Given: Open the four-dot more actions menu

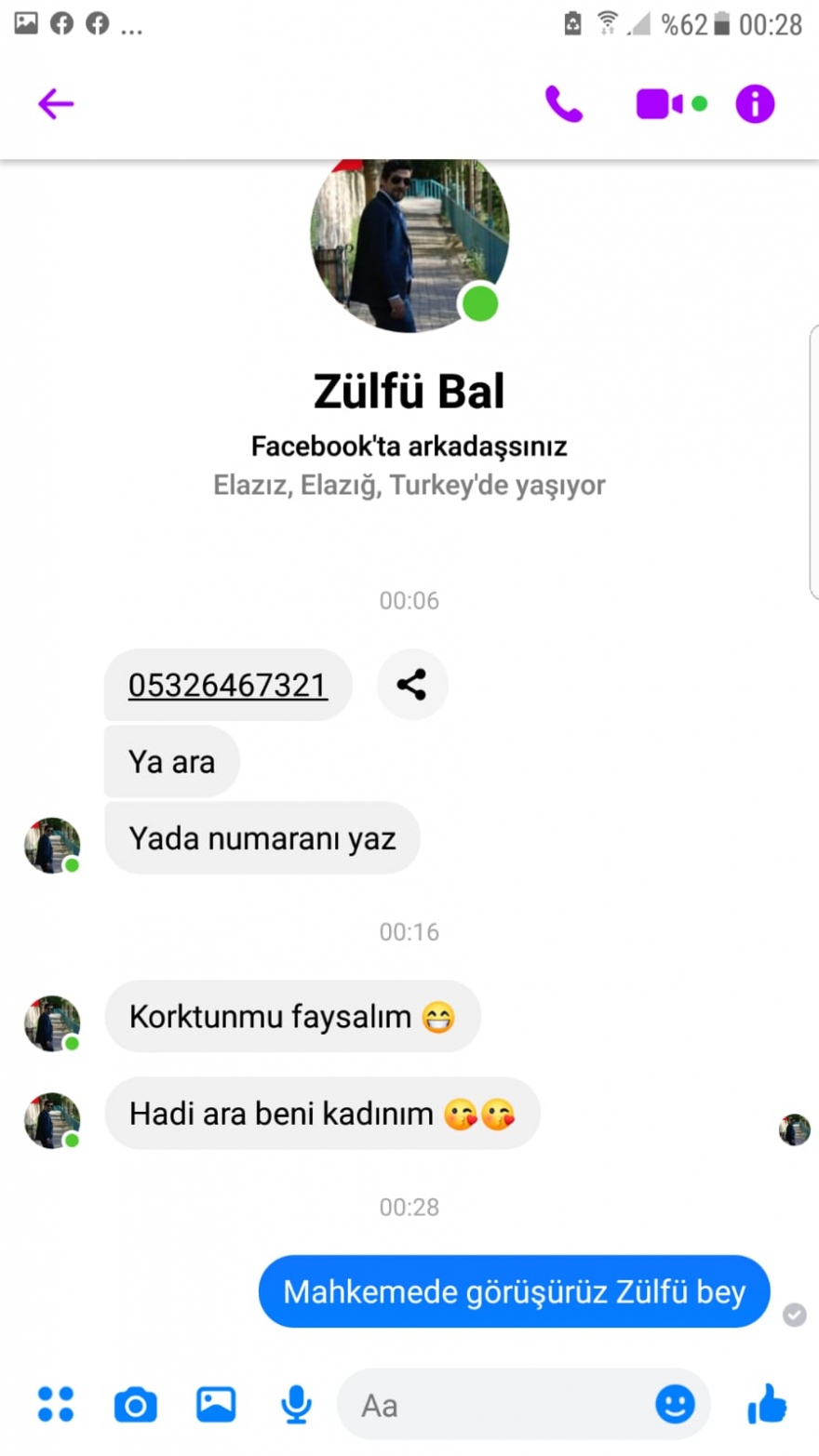Looking at the screenshot, I should point(56,1404).
